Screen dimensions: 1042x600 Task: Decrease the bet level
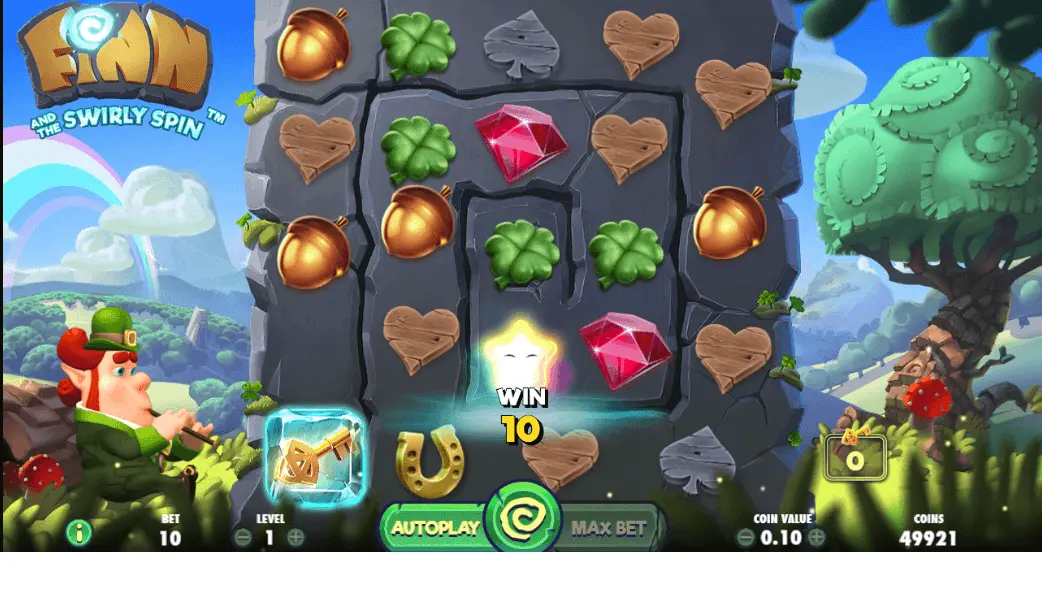coord(243,537)
